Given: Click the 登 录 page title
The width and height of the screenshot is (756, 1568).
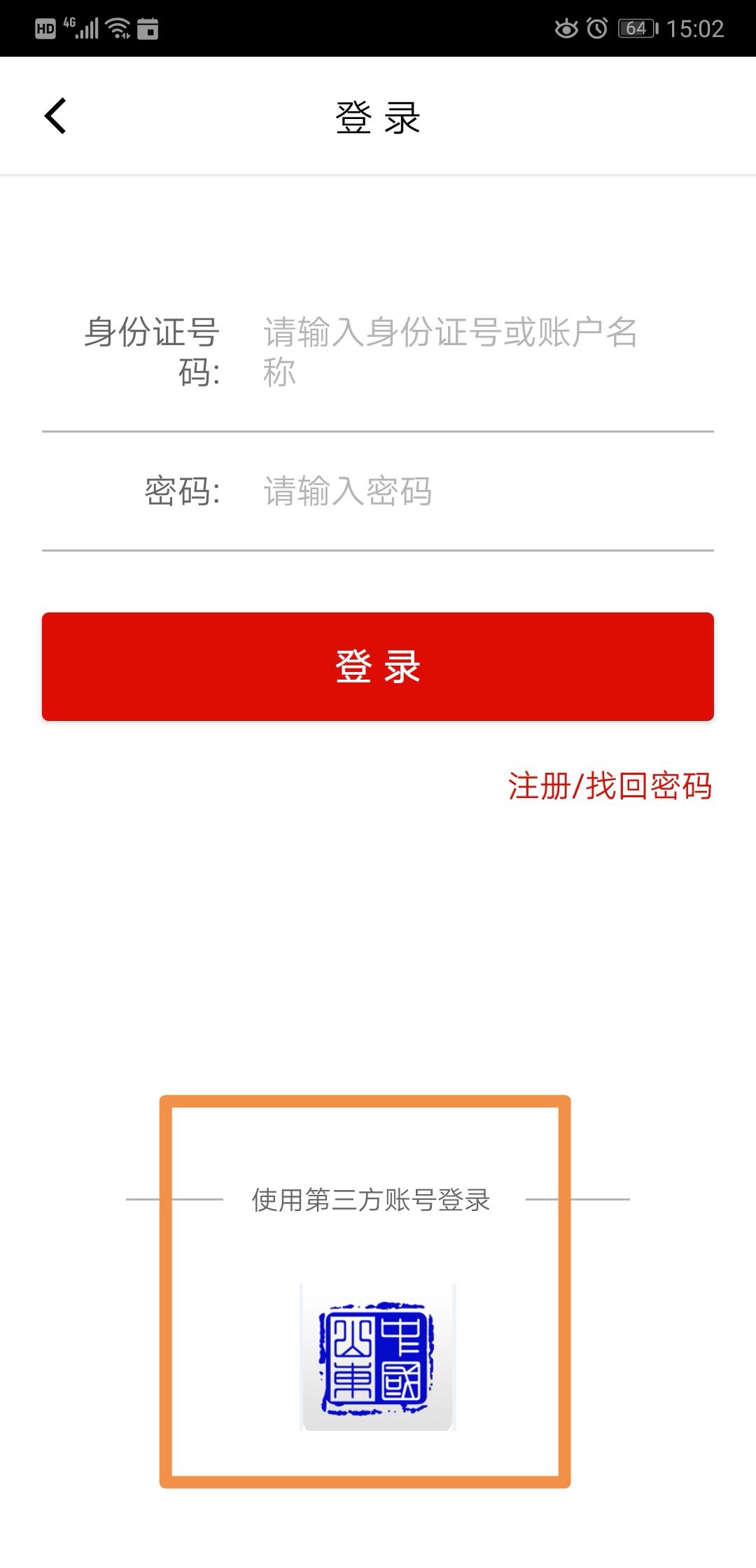Looking at the screenshot, I should [378, 116].
